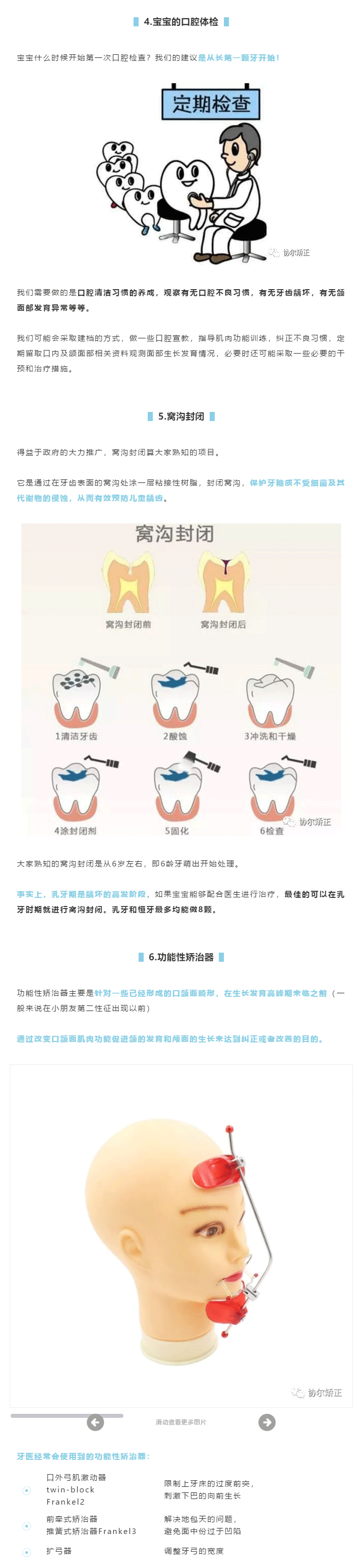This screenshot has width=364, height=1568.
Task: Show the previous image in the carousel
Action: 95,1422
